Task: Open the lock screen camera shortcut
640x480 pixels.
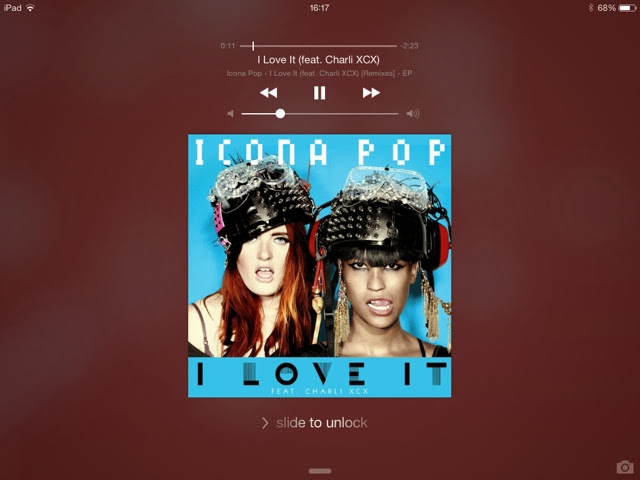Action: tap(625, 467)
